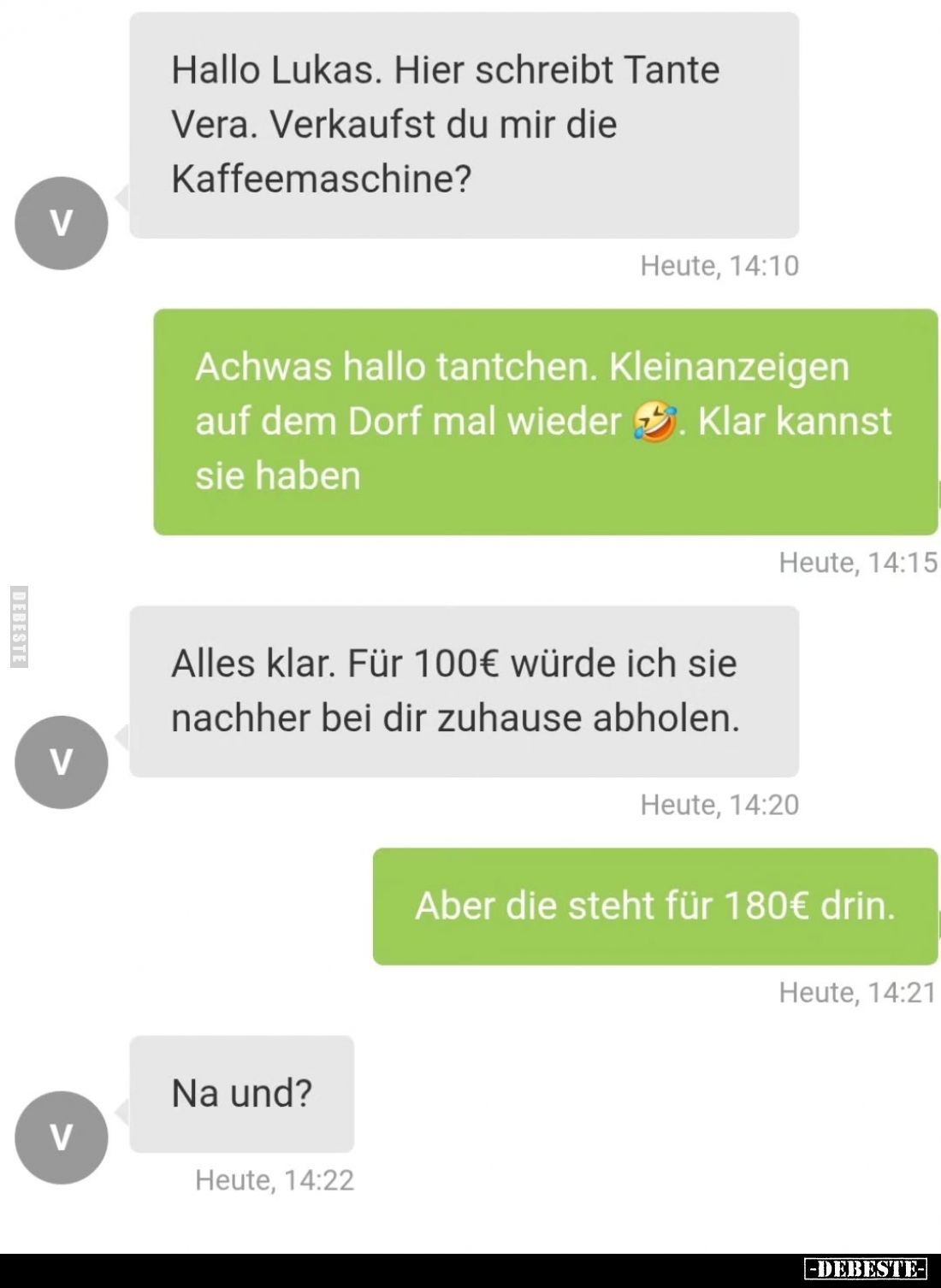
Task: Click the avatar next to the Kaffeemaschine message
Action: click(x=61, y=224)
